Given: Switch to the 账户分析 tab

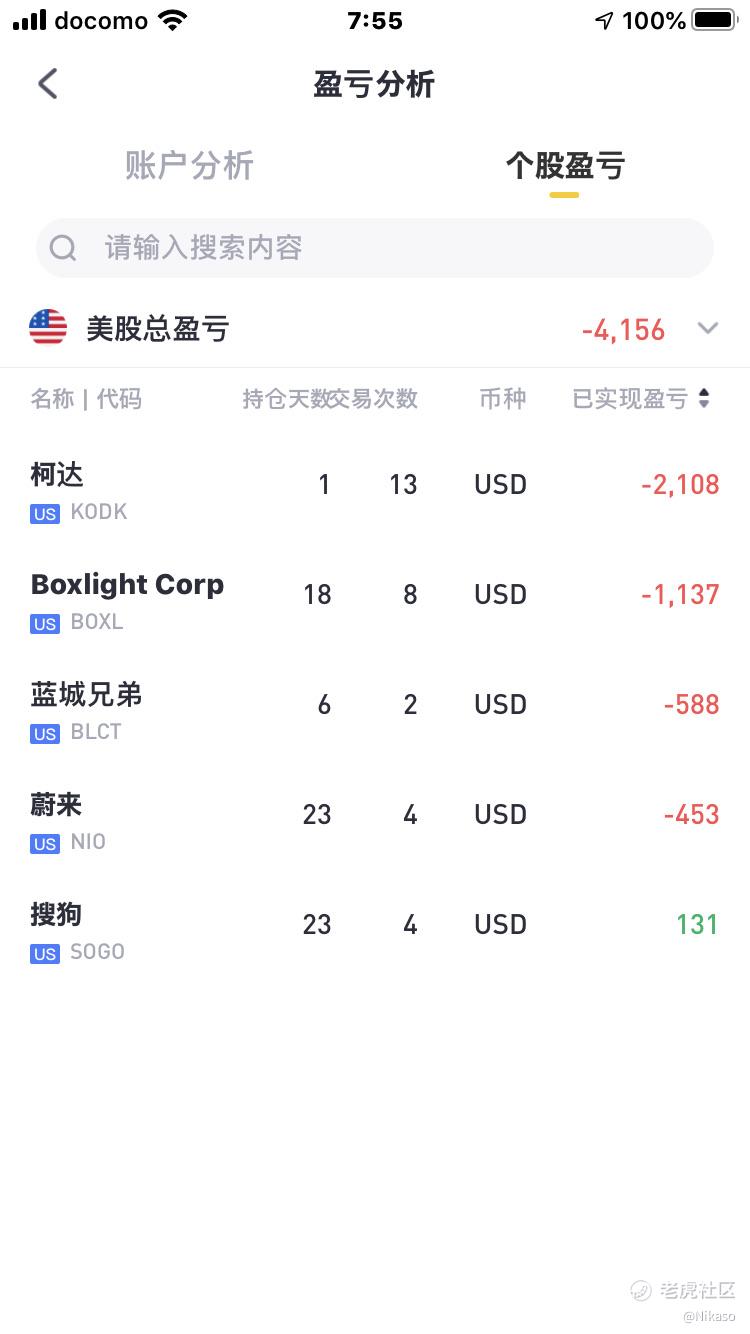Looking at the screenshot, I should coord(189,166).
